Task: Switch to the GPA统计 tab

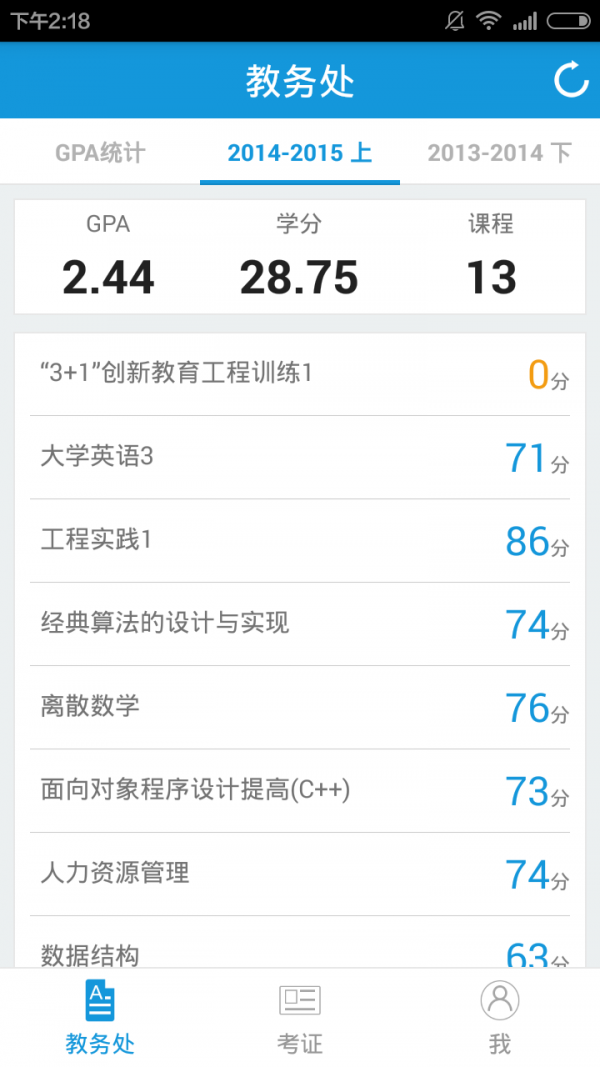Action: pyautogui.click(x=100, y=153)
